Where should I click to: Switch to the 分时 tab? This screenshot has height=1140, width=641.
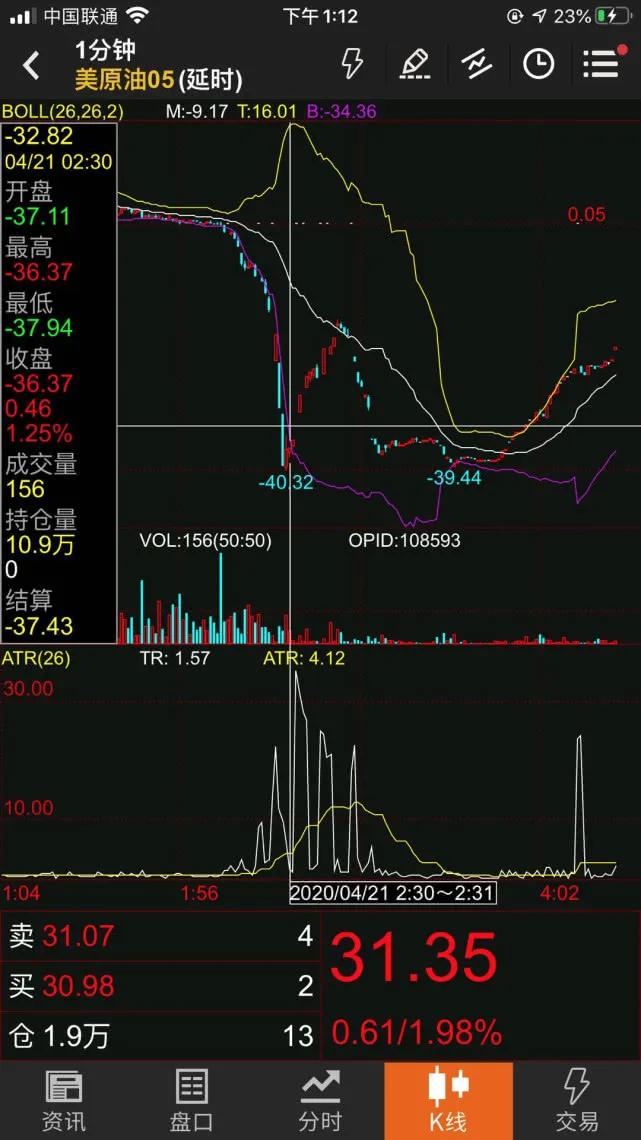pyautogui.click(x=320, y=1100)
